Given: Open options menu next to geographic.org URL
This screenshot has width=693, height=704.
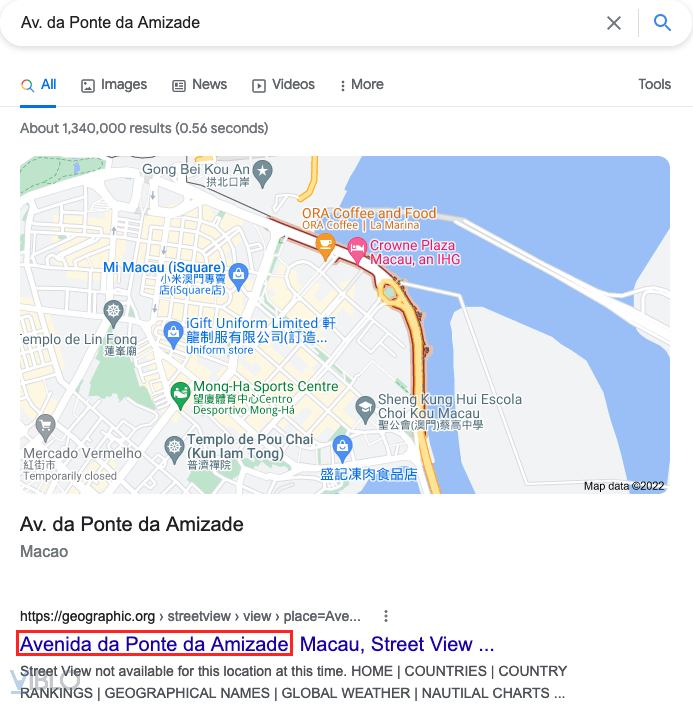Looking at the screenshot, I should click(x=386, y=616).
